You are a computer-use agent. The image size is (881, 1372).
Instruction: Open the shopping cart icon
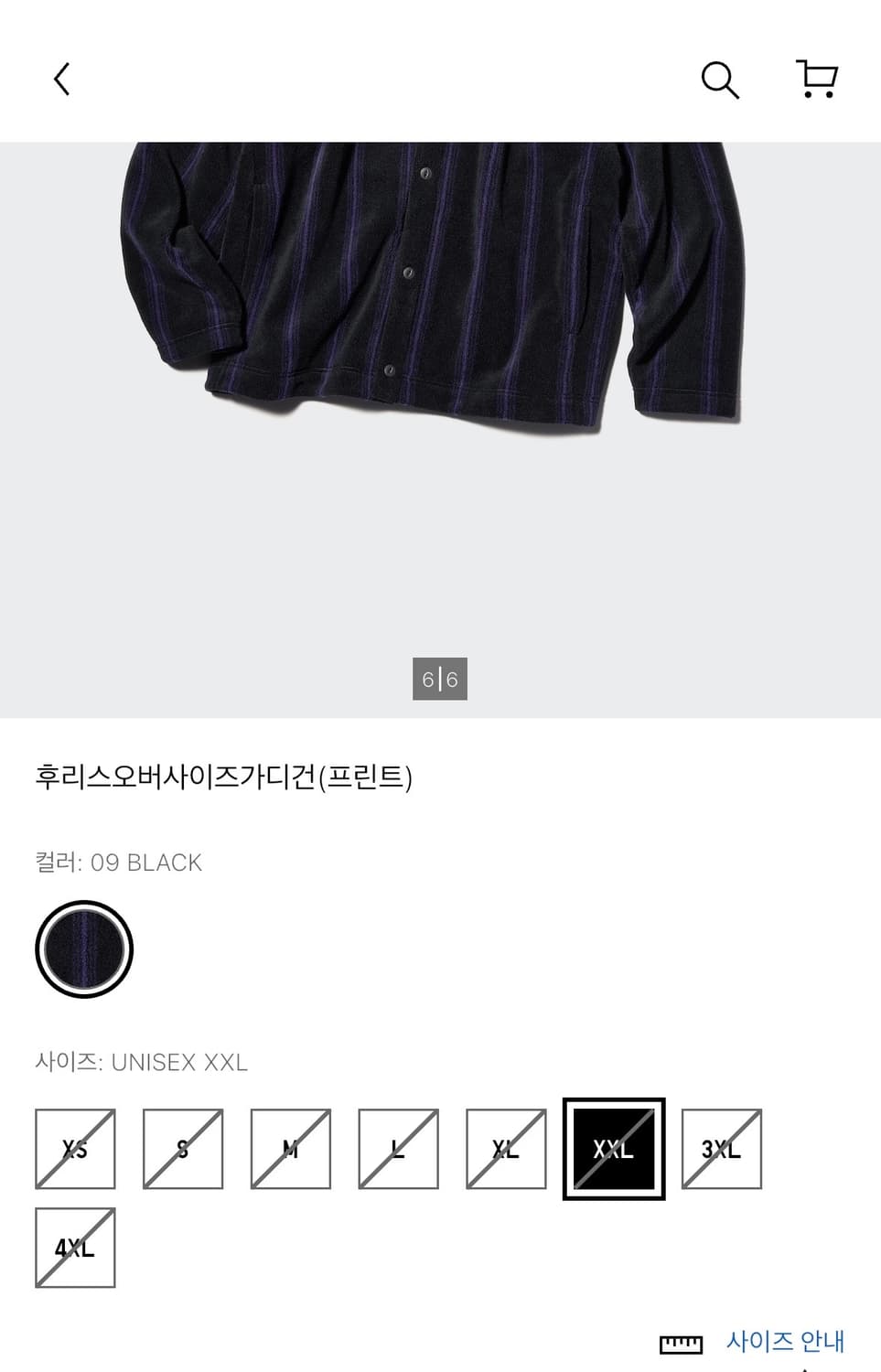pyautogui.click(x=817, y=80)
